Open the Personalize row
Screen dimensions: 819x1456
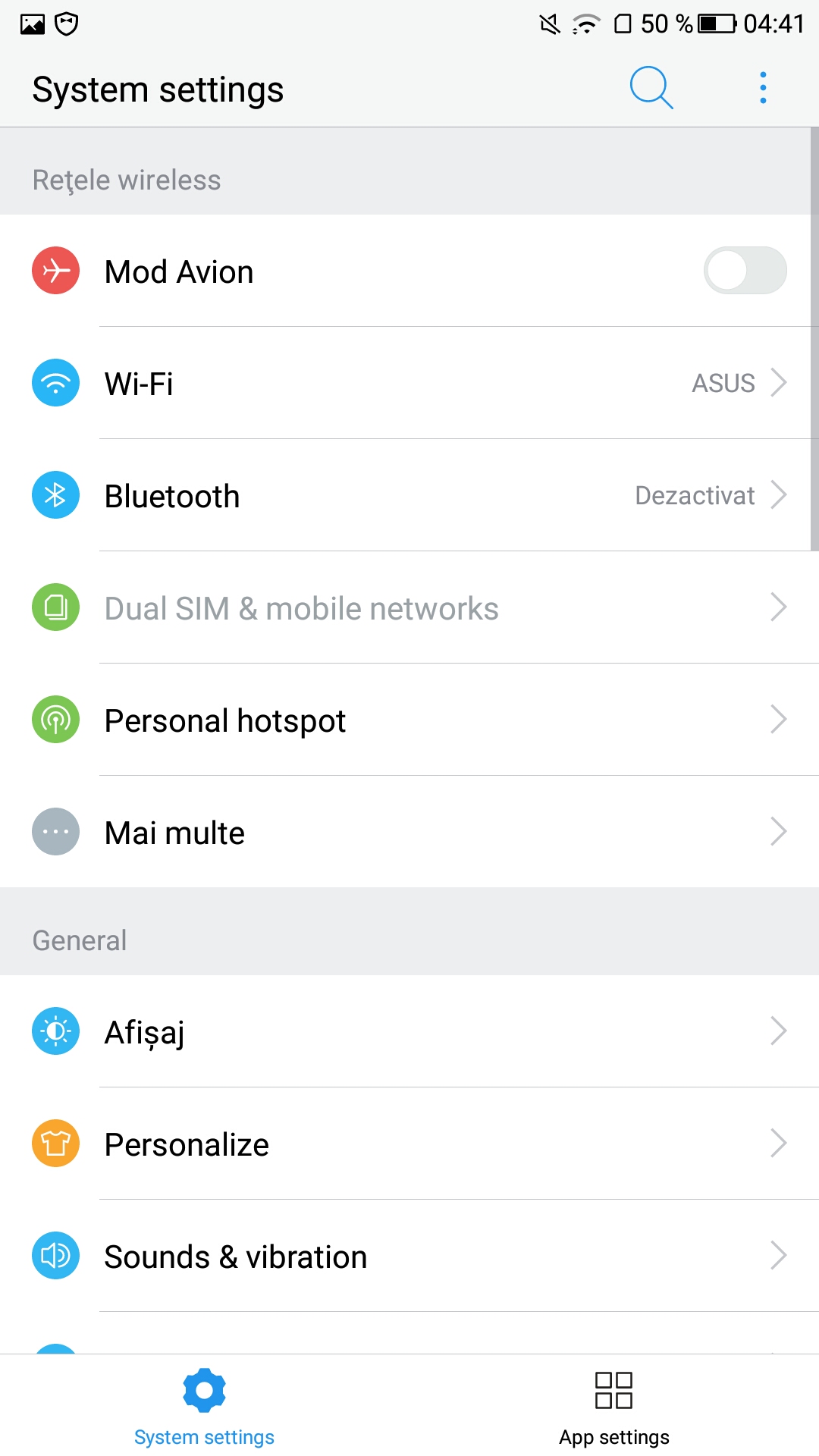(x=409, y=1144)
